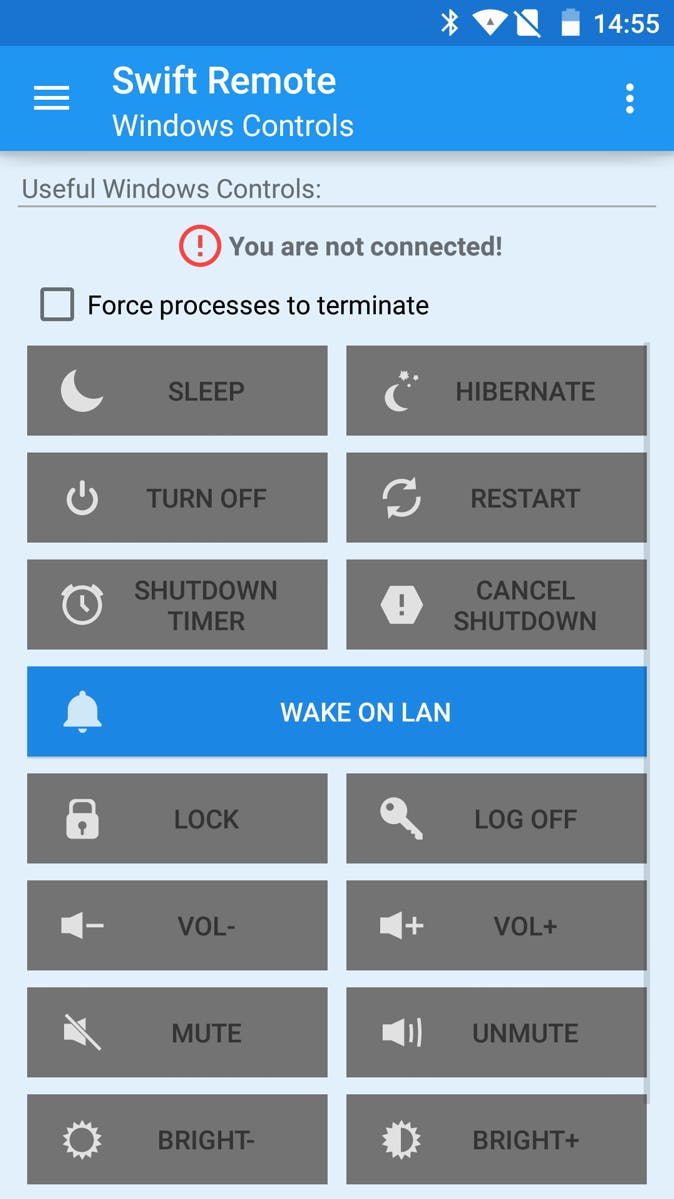Screen dimensions: 674x1199
Task: Check Force processes to terminate
Action: click(x=57, y=305)
